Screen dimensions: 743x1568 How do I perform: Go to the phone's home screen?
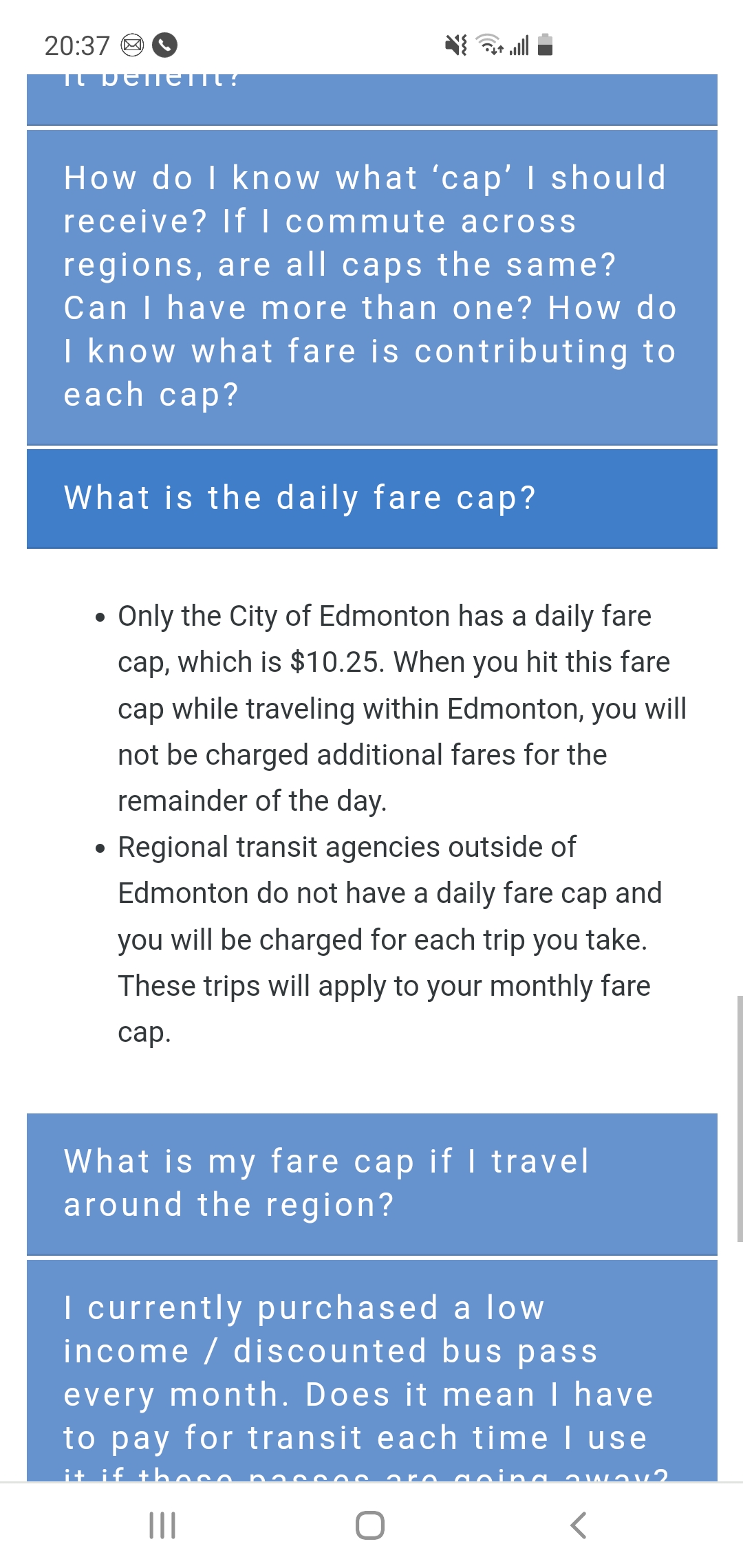(370, 1525)
